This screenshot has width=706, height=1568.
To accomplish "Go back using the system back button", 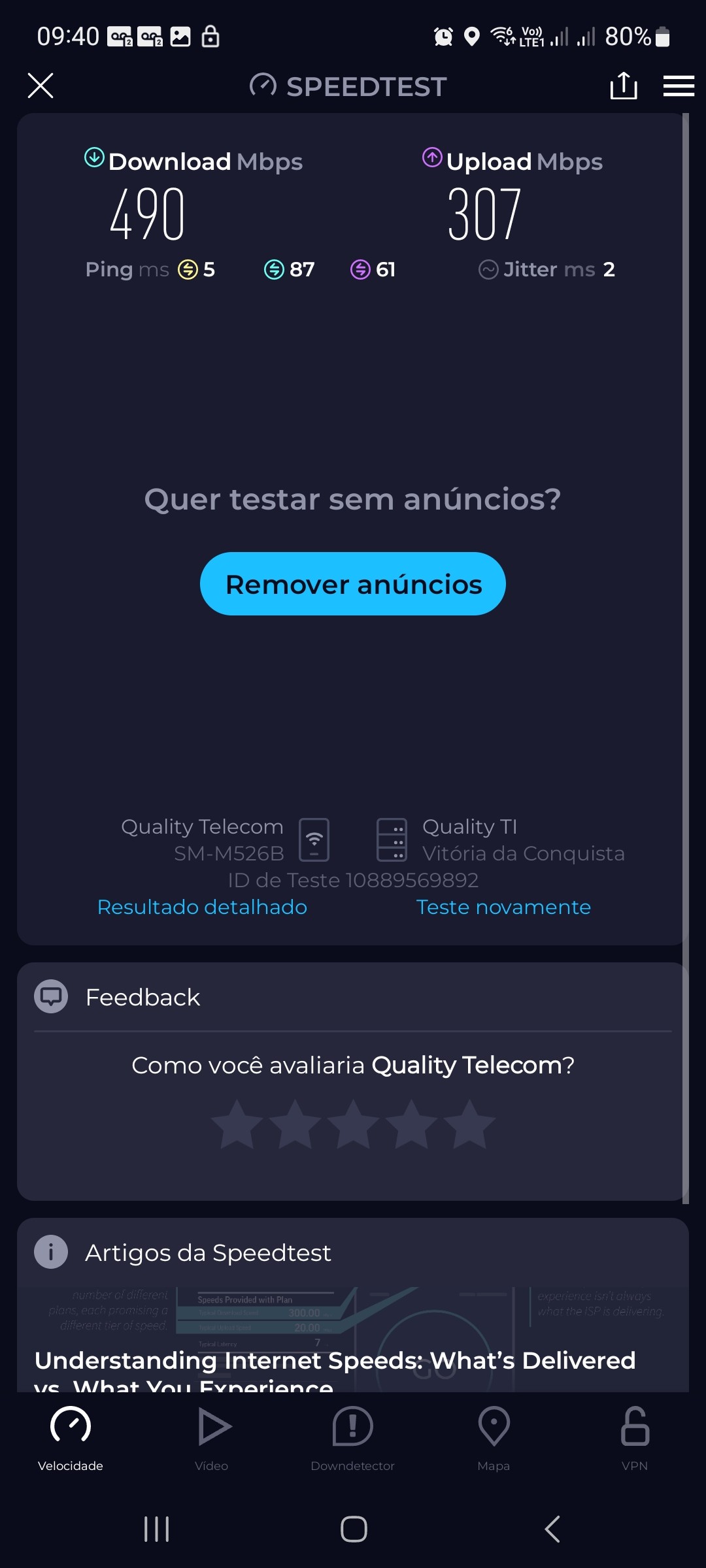I will point(552,1529).
